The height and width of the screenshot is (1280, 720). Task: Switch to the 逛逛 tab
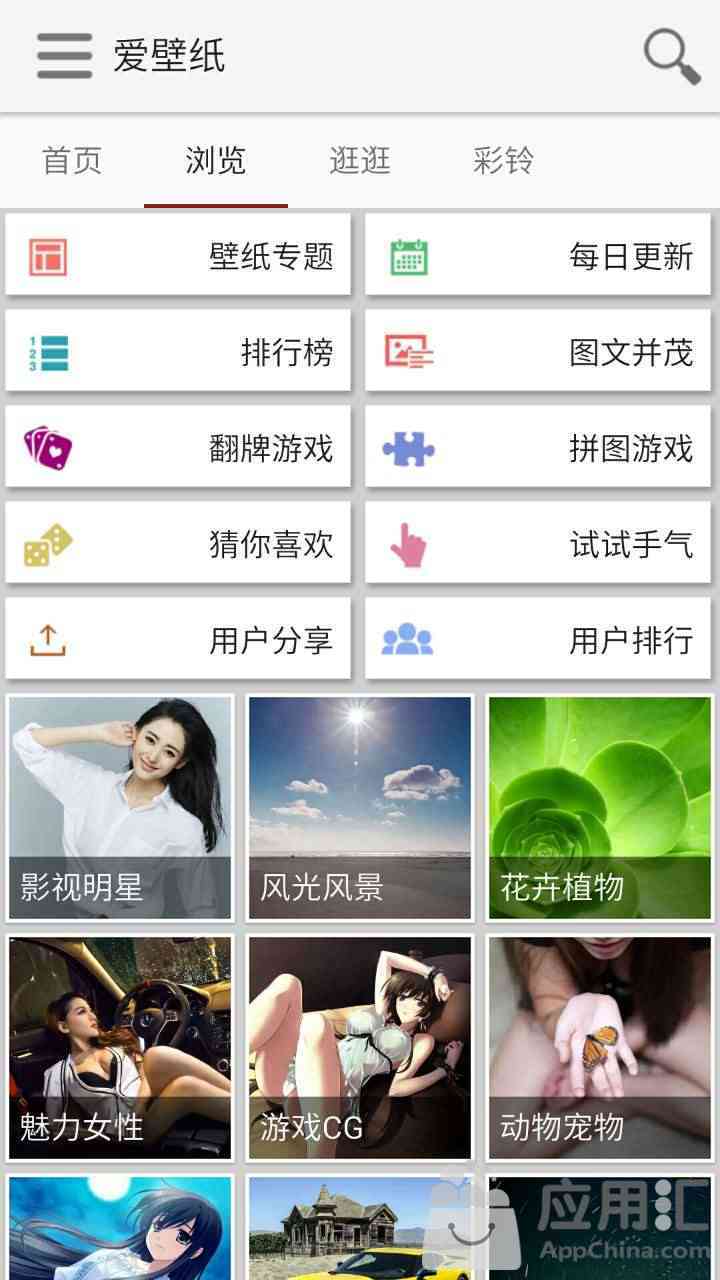pos(359,160)
